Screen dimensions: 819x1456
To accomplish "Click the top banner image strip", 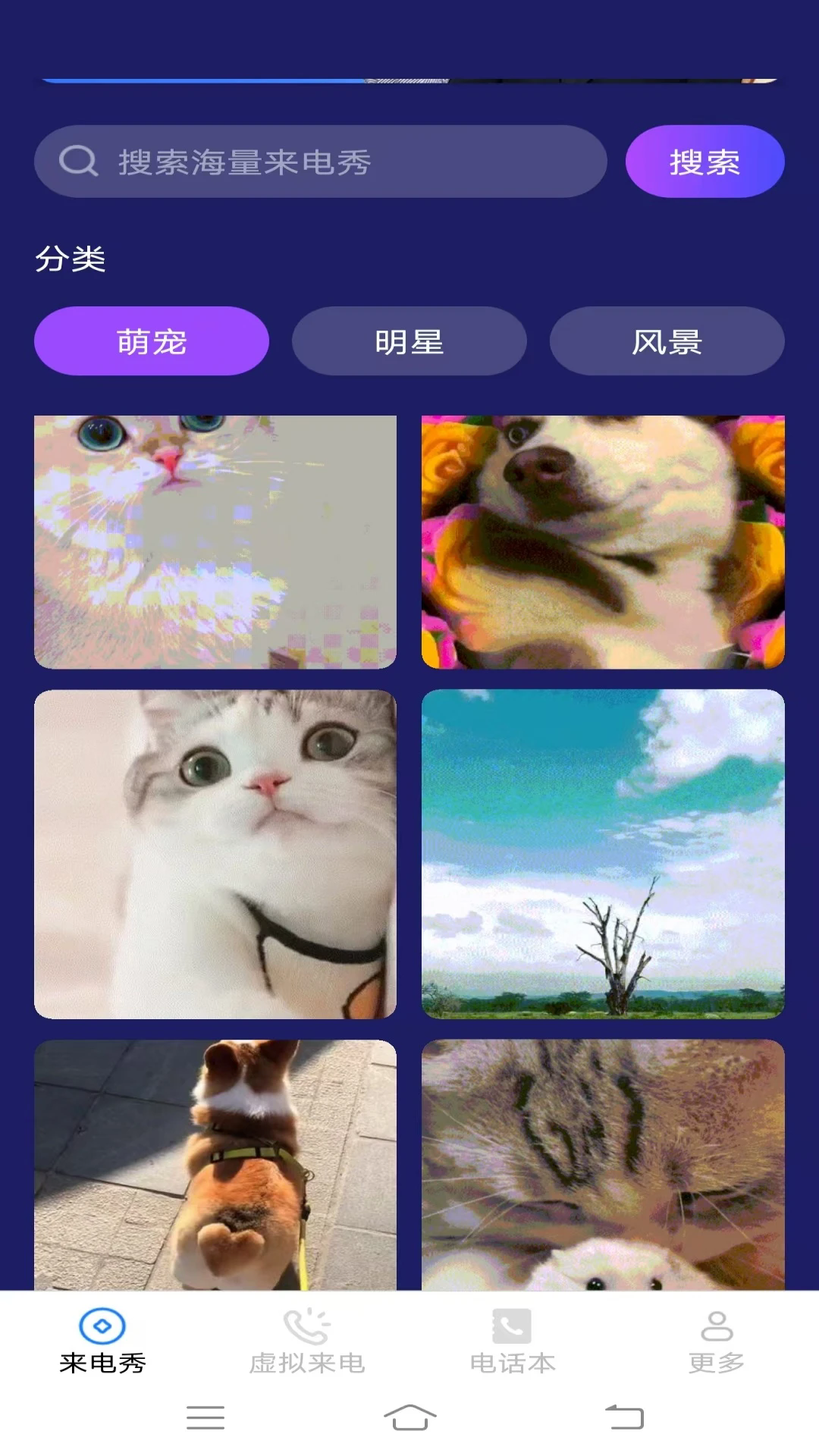I will [409, 76].
